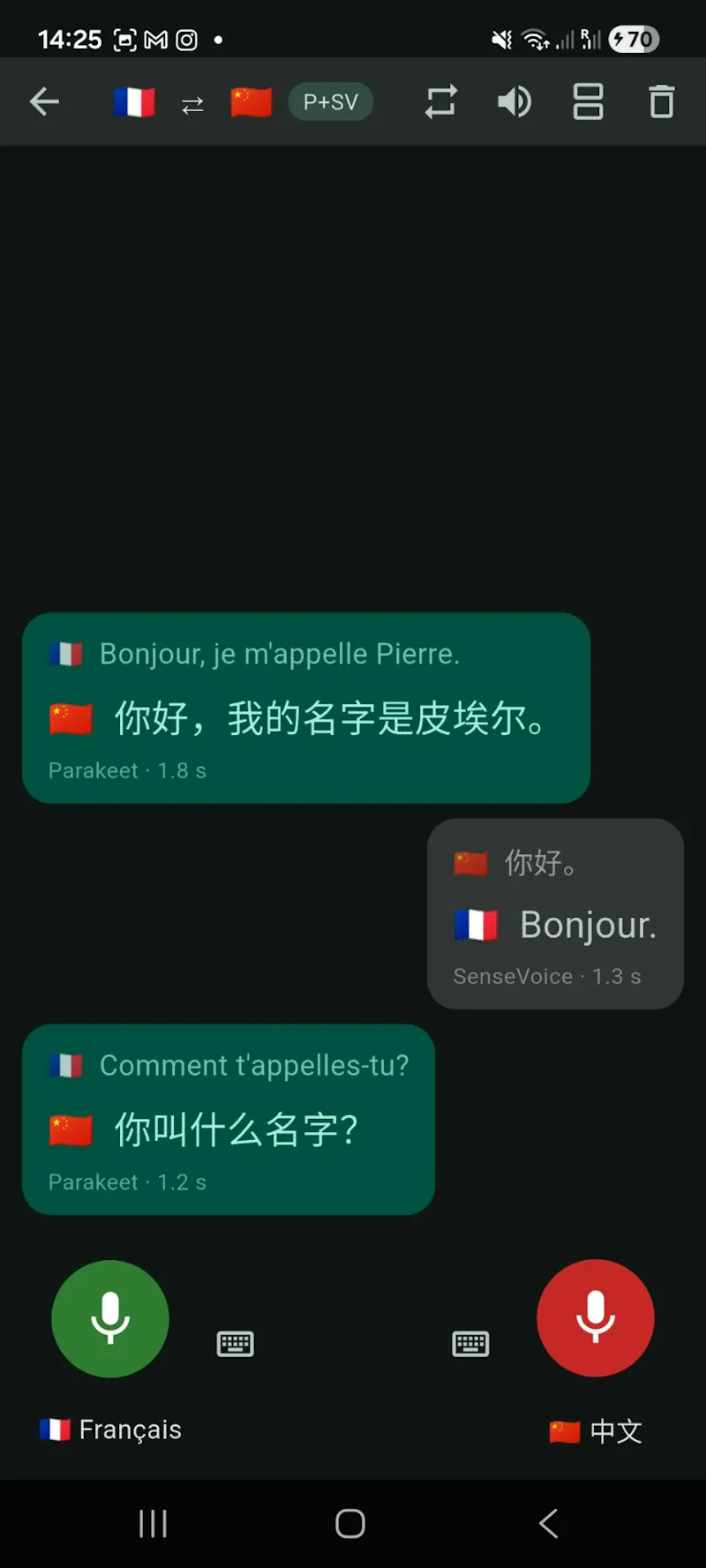The width and height of the screenshot is (706, 1568).
Task: Toggle the loop conversation icon
Action: [441, 101]
